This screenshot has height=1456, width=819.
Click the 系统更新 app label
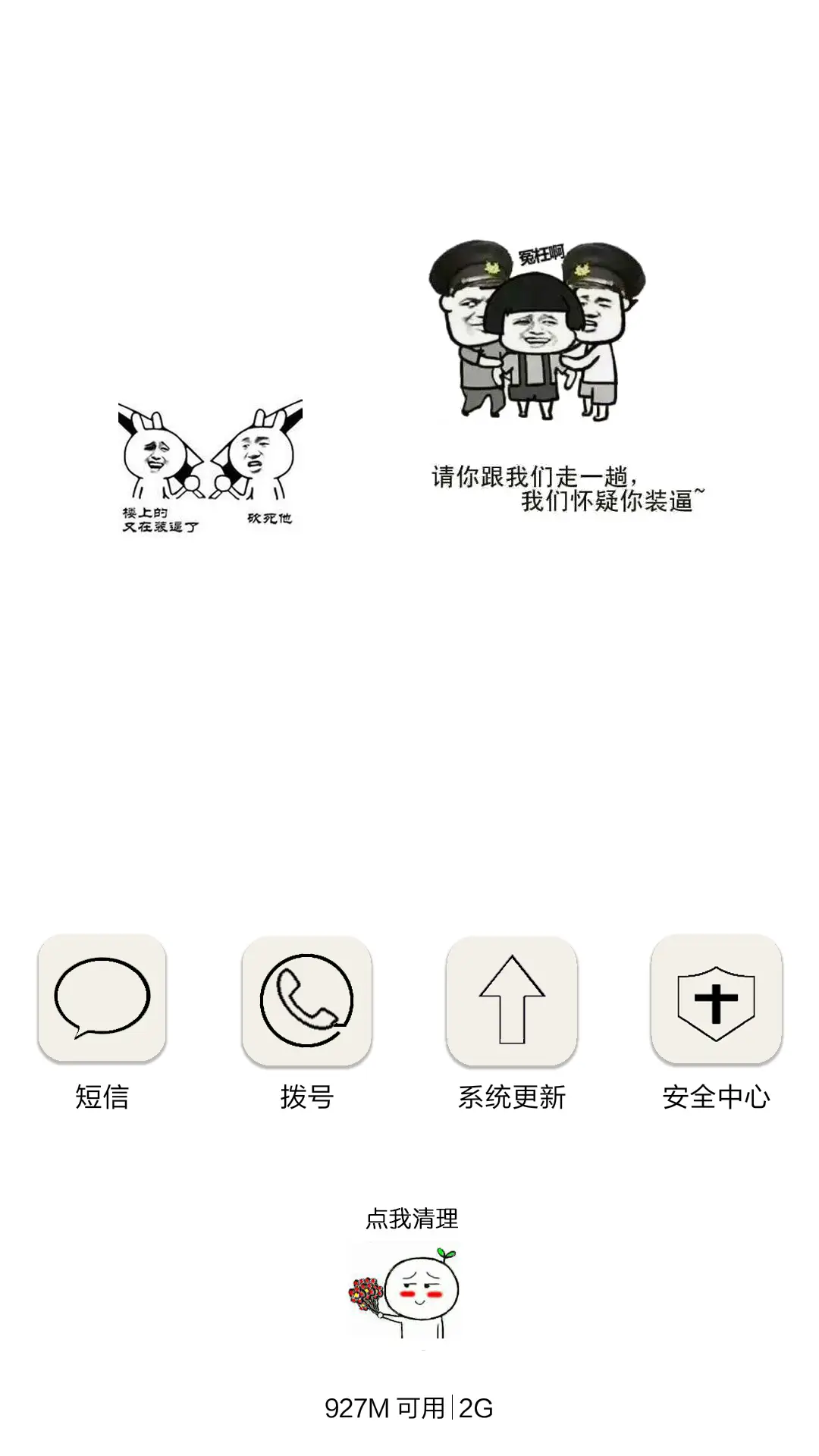[514, 1096]
